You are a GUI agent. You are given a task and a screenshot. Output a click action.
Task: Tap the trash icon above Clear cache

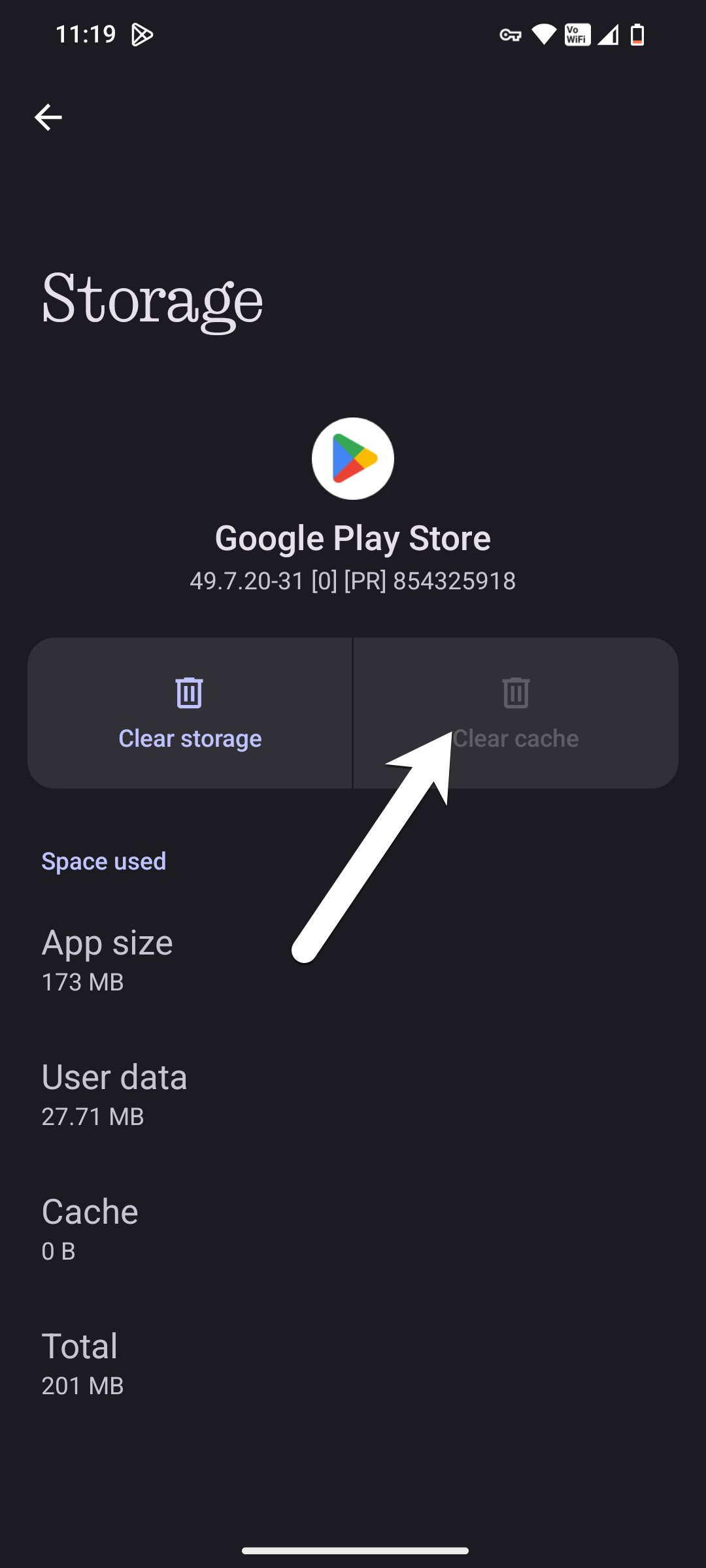click(516, 693)
